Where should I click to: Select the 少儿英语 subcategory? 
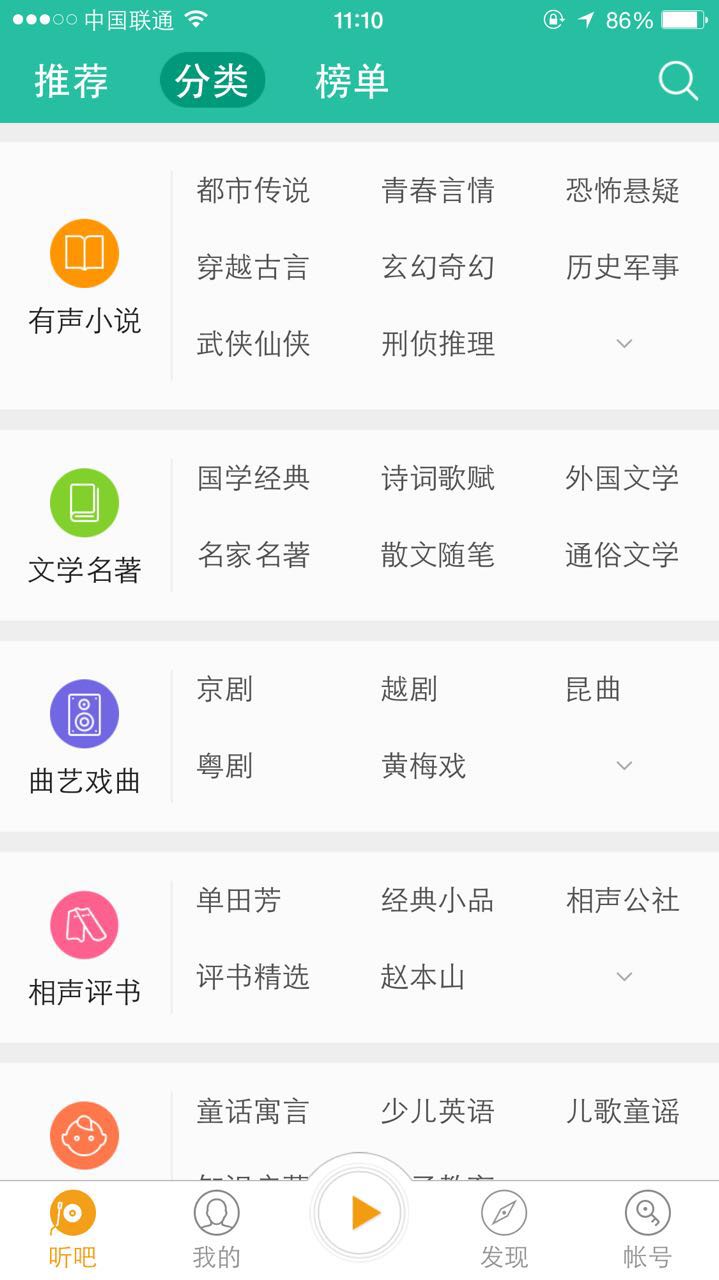coord(438,1111)
